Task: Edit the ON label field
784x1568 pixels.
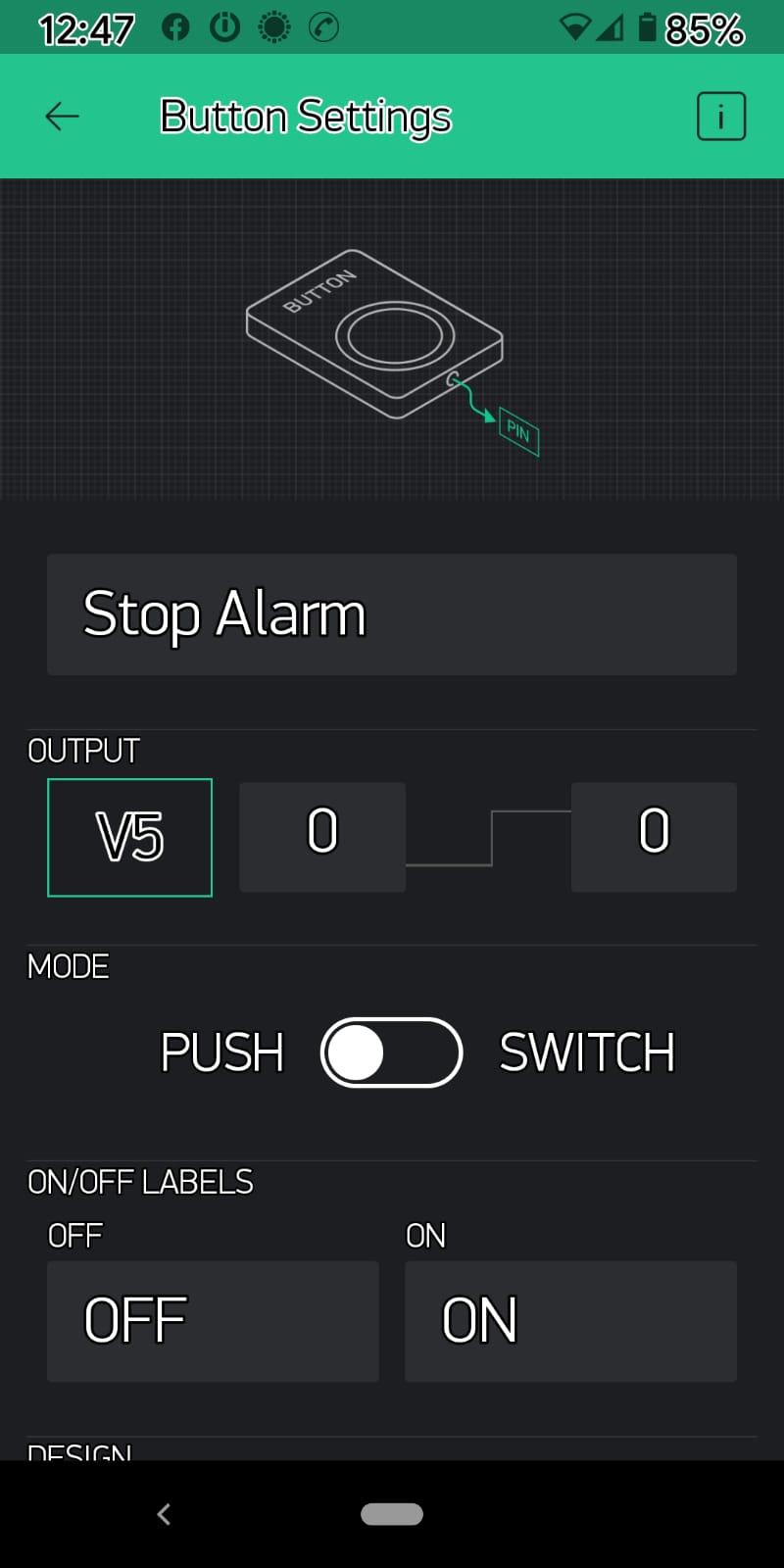Action: pos(570,1321)
